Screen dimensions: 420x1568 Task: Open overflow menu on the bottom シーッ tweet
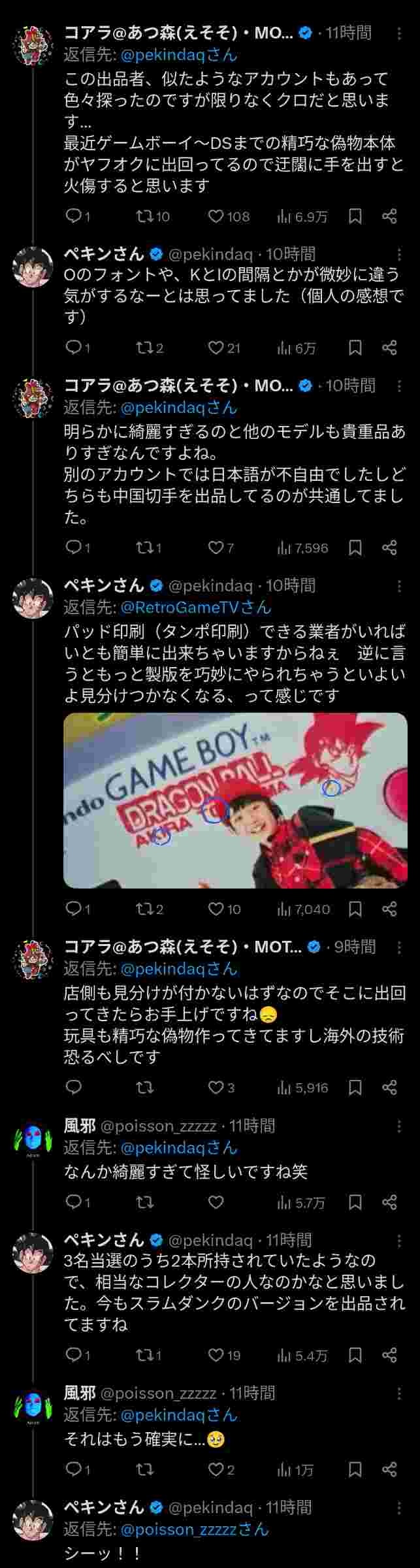399,1507
